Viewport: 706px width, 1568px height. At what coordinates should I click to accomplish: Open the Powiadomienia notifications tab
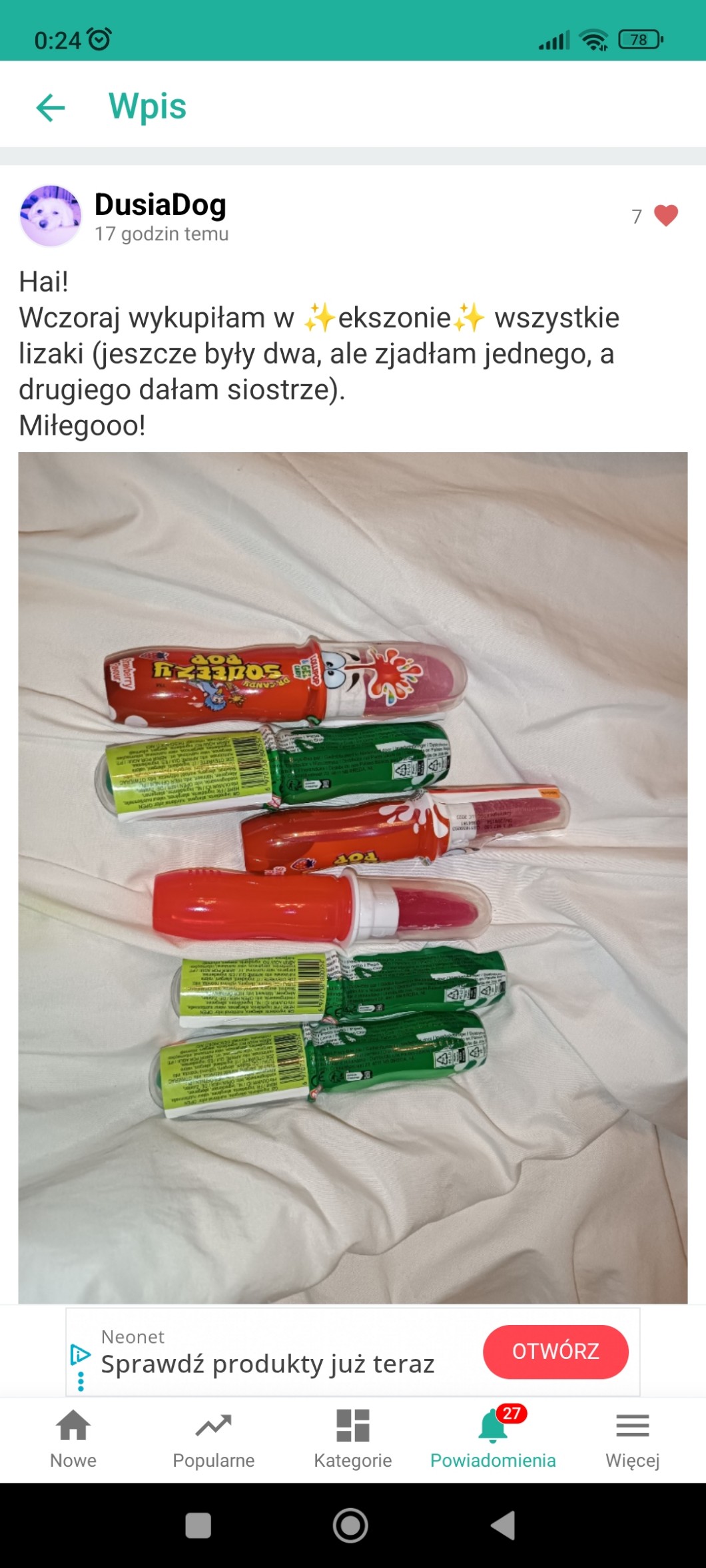pos(493,1439)
